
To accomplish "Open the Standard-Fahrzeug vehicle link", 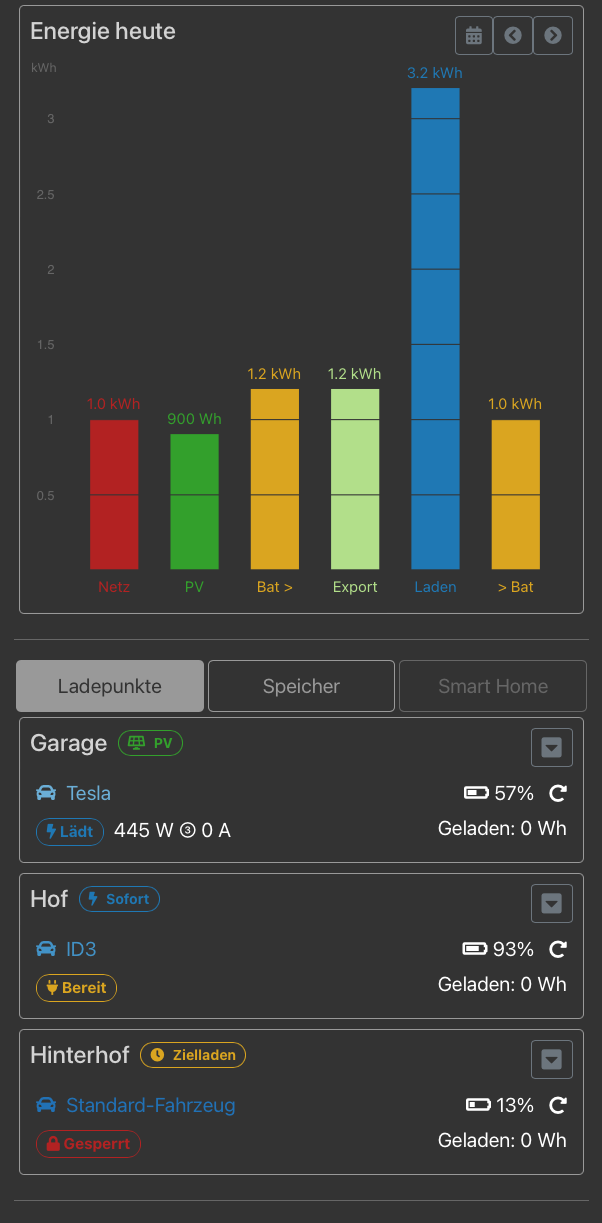I will (x=150, y=1105).
